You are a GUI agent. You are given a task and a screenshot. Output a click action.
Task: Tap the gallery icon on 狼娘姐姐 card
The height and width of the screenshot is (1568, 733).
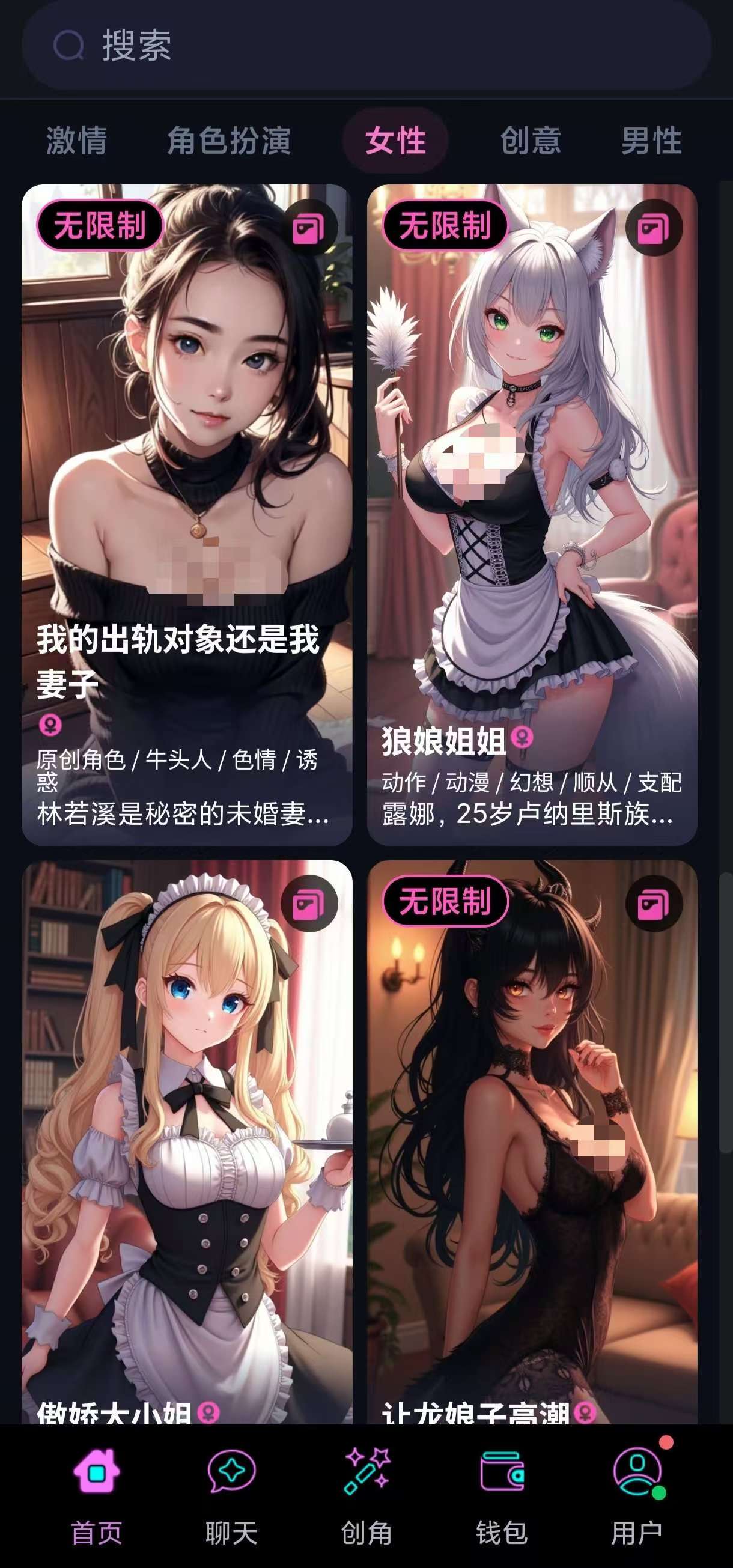point(653,228)
